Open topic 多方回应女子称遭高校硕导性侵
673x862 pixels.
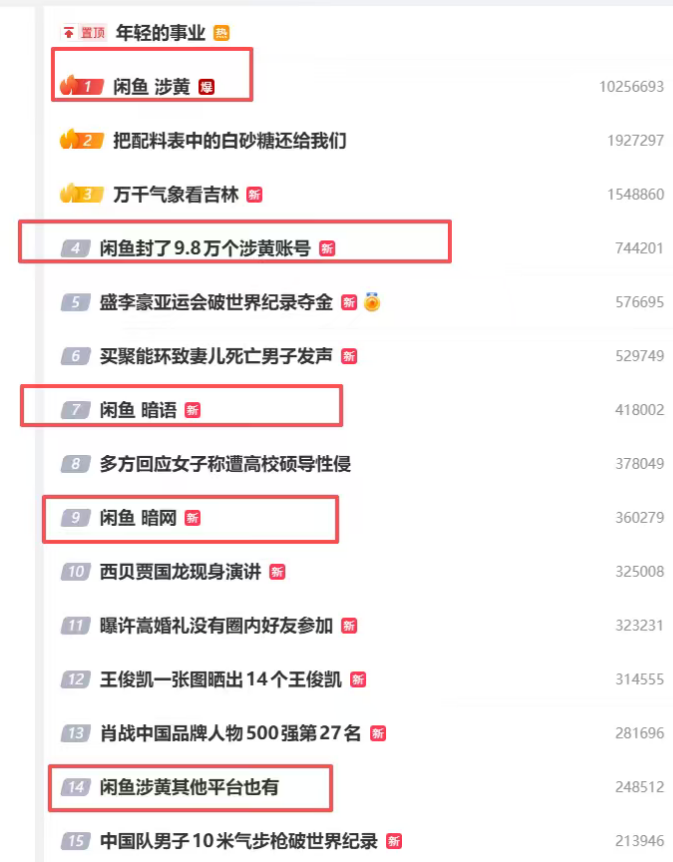click(x=225, y=464)
